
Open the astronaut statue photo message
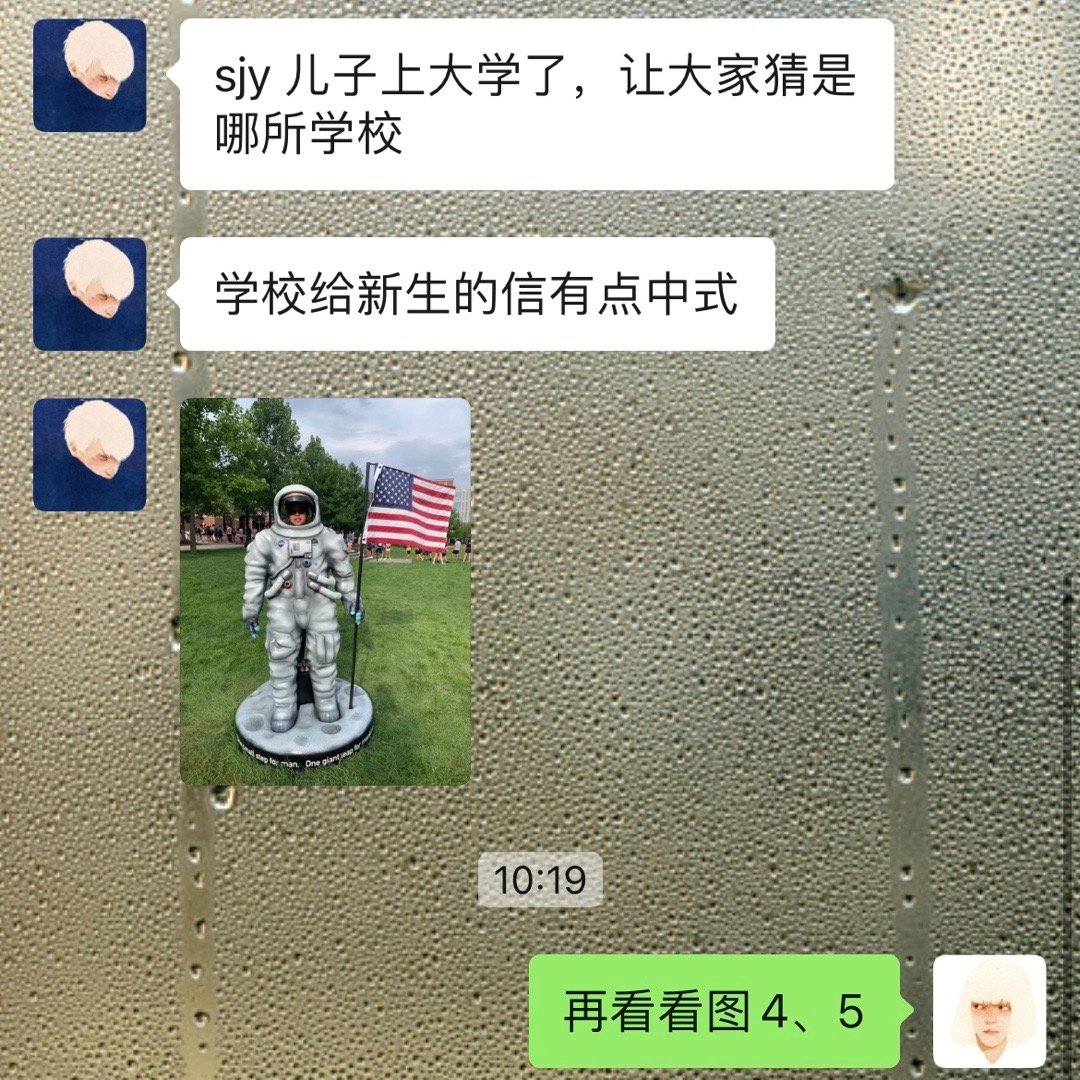click(325, 591)
